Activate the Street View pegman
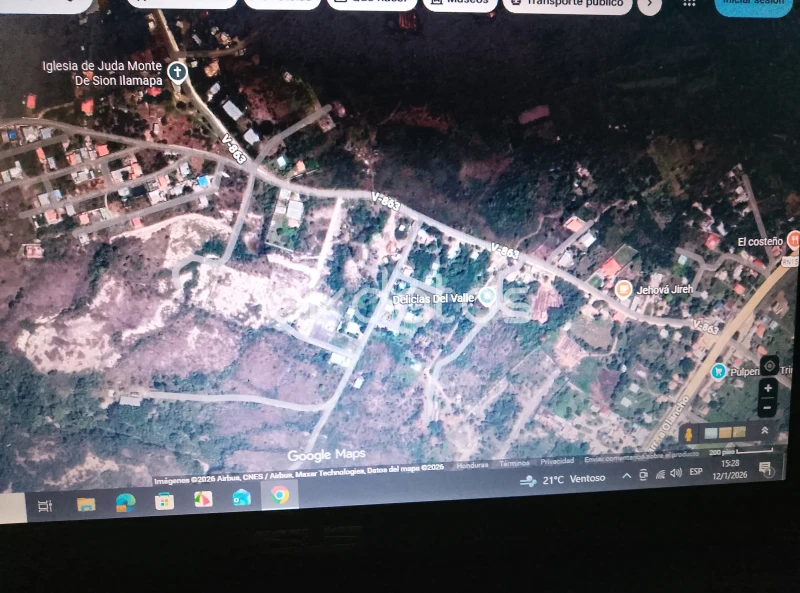This screenshot has width=800, height=593. 689,433
